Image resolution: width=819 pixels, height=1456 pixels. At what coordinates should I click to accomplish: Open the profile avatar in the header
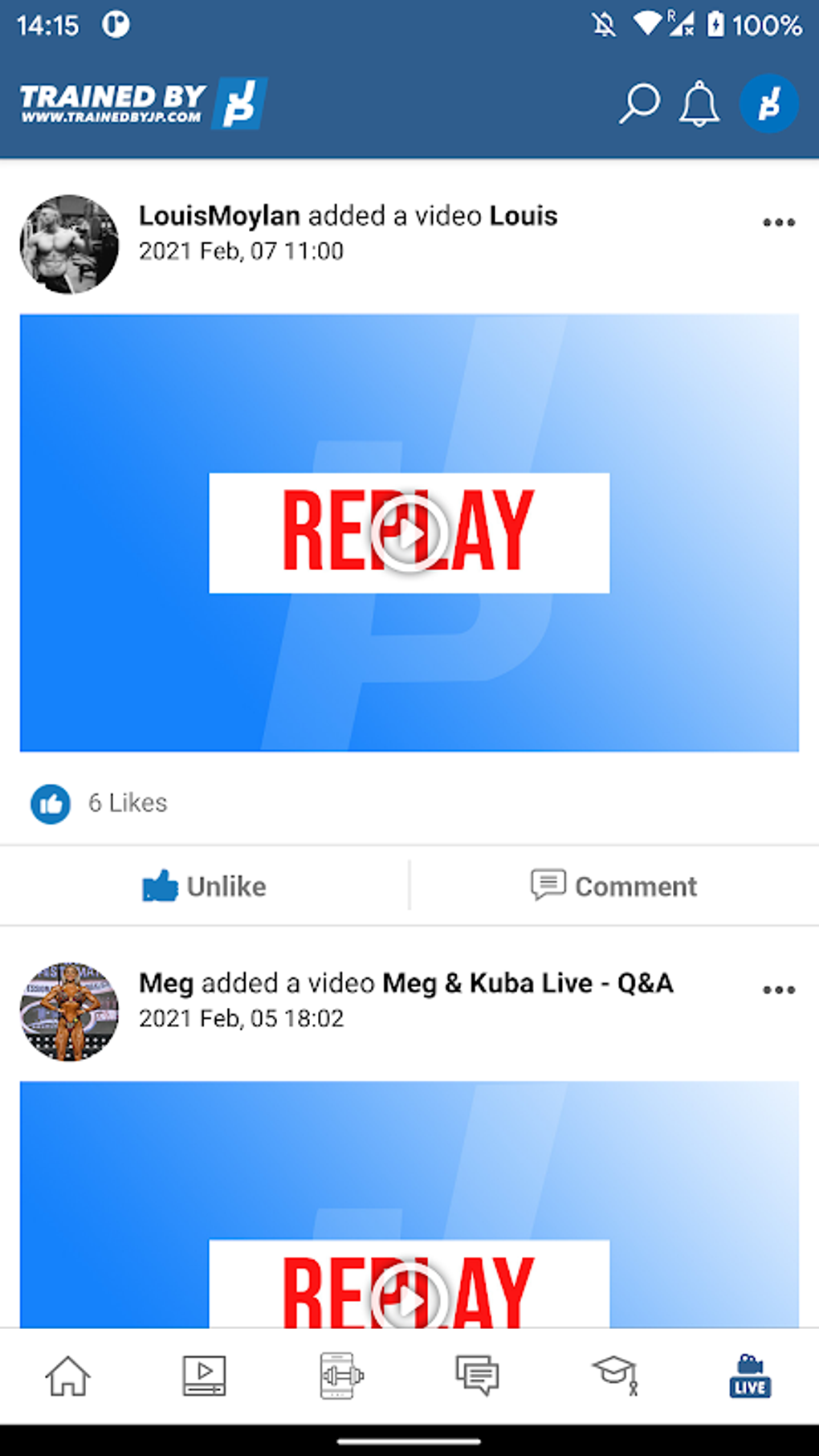(x=768, y=104)
